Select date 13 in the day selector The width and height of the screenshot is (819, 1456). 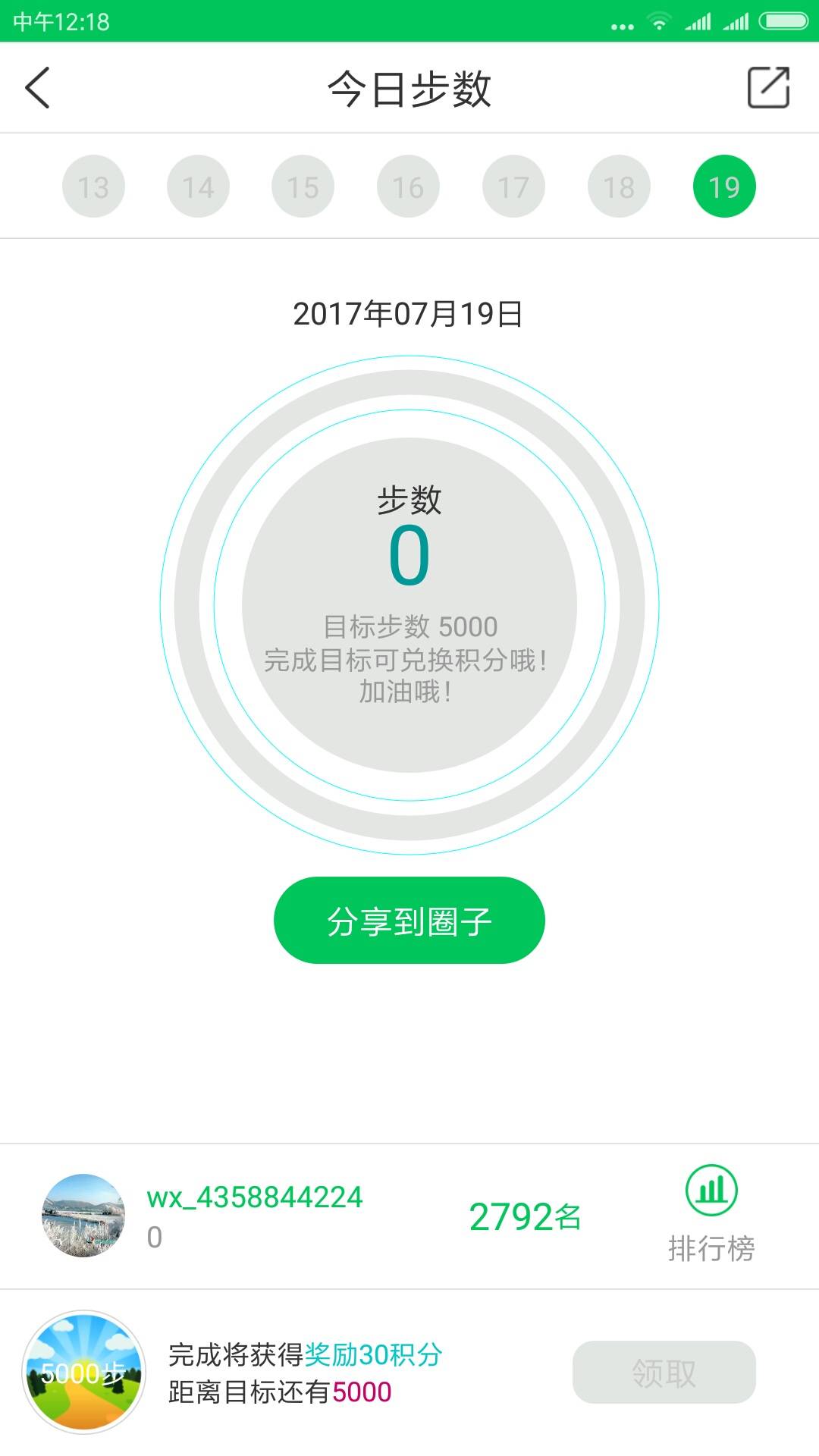click(93, 187)
